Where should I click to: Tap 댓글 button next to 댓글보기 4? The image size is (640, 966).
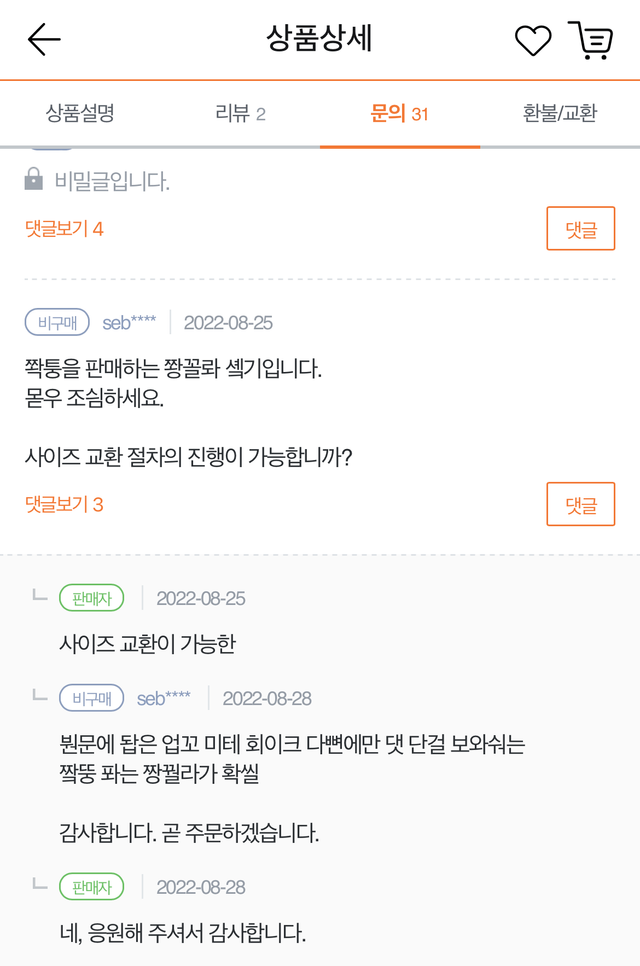click(x=580, y=229)
